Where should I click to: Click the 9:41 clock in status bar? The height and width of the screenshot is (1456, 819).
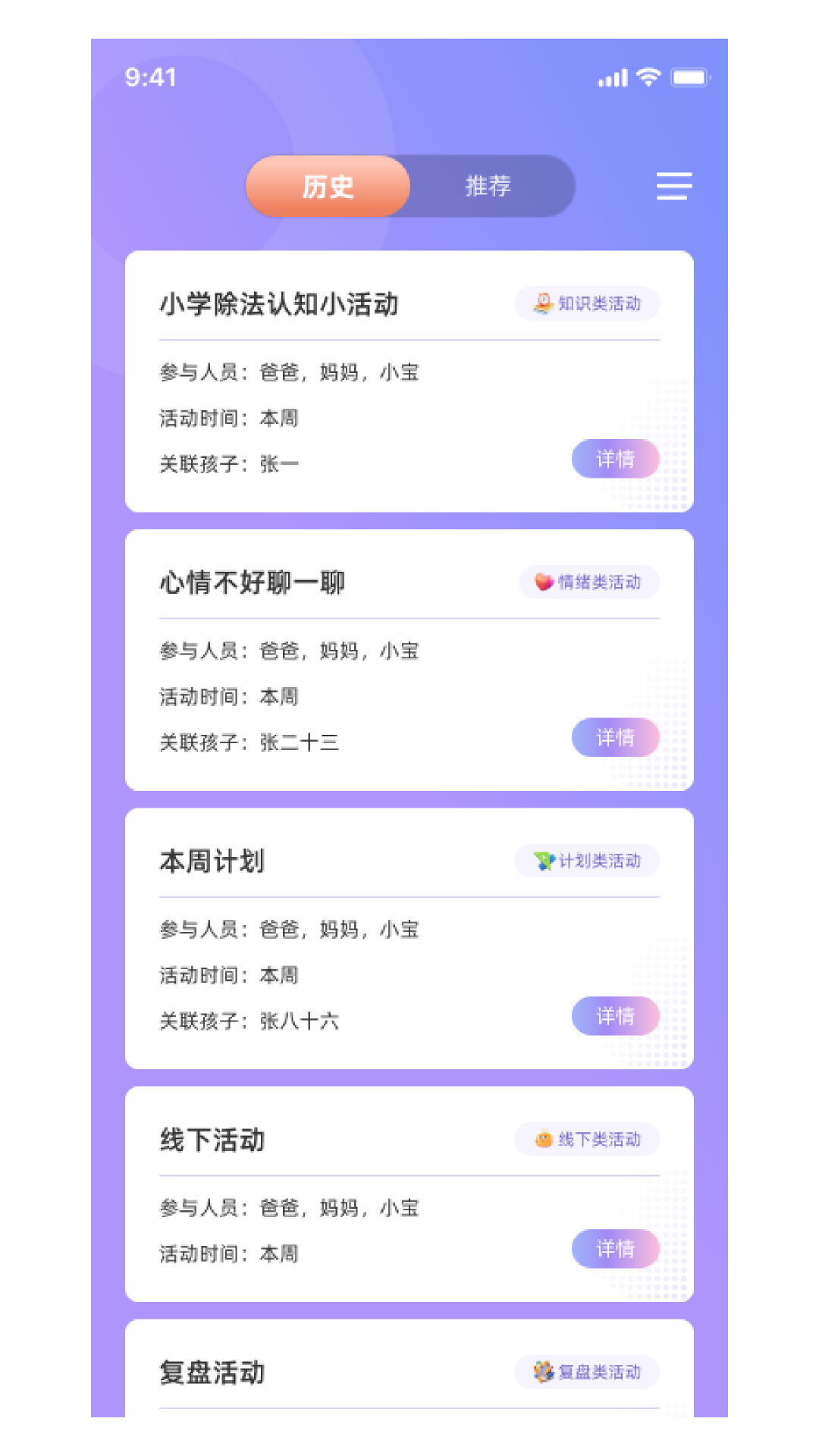[150, 77]
